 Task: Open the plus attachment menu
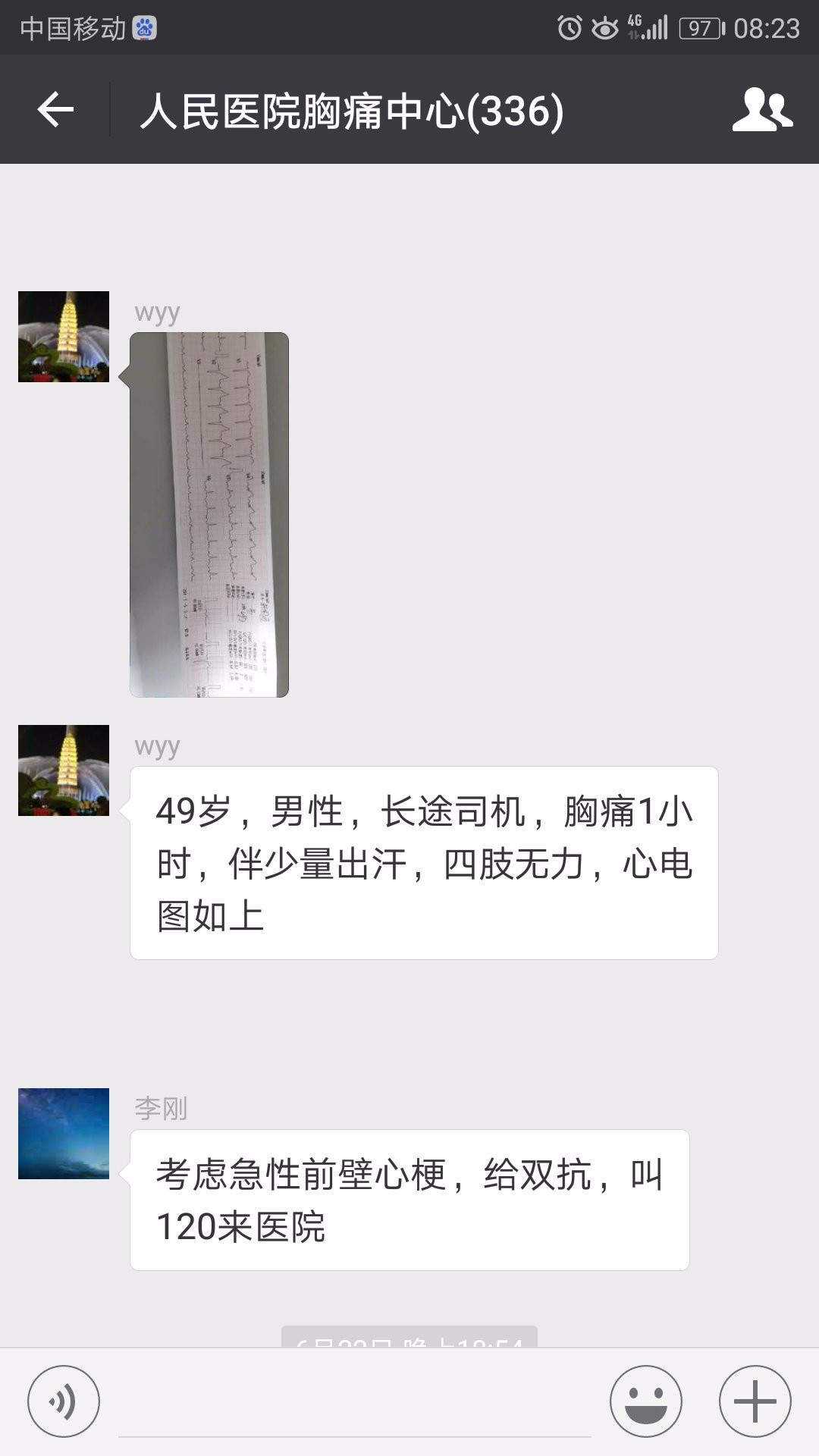pyautogui.click(x=755, y=1401)
